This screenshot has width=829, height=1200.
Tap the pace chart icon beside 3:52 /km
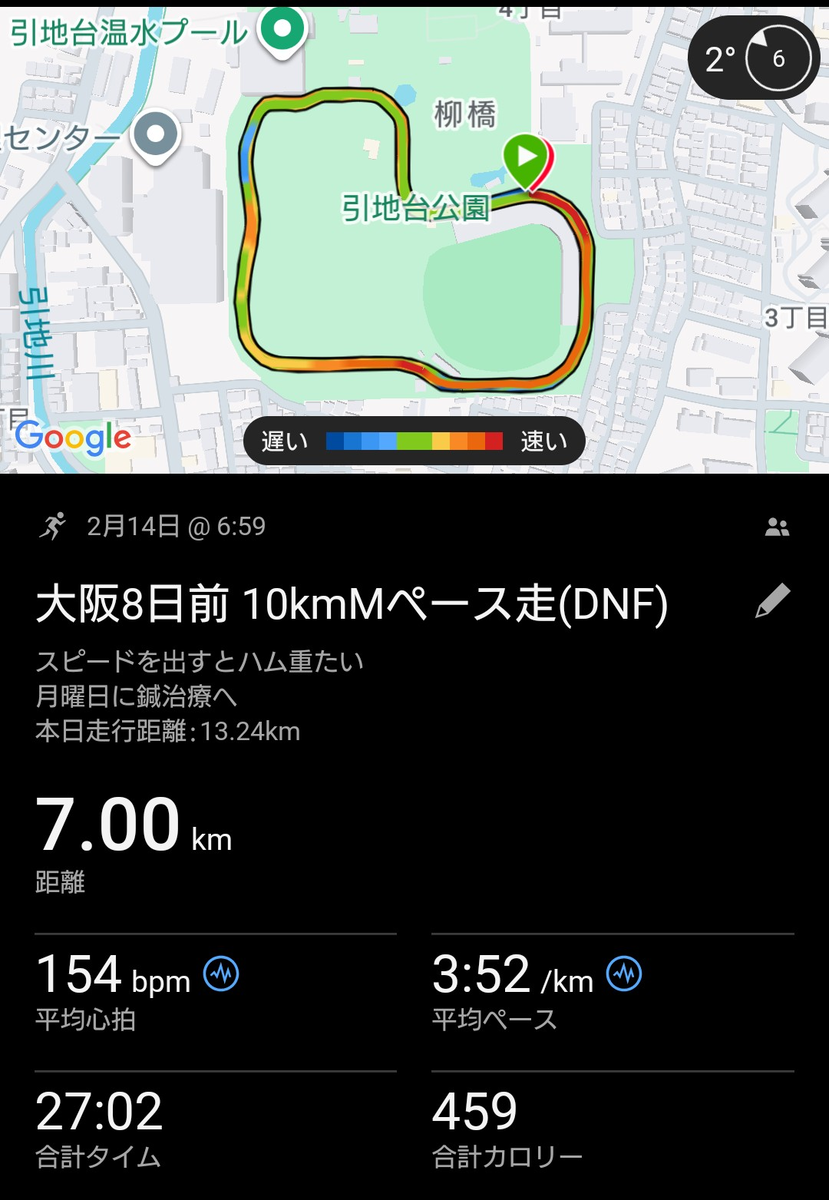[x=624, y=973]
